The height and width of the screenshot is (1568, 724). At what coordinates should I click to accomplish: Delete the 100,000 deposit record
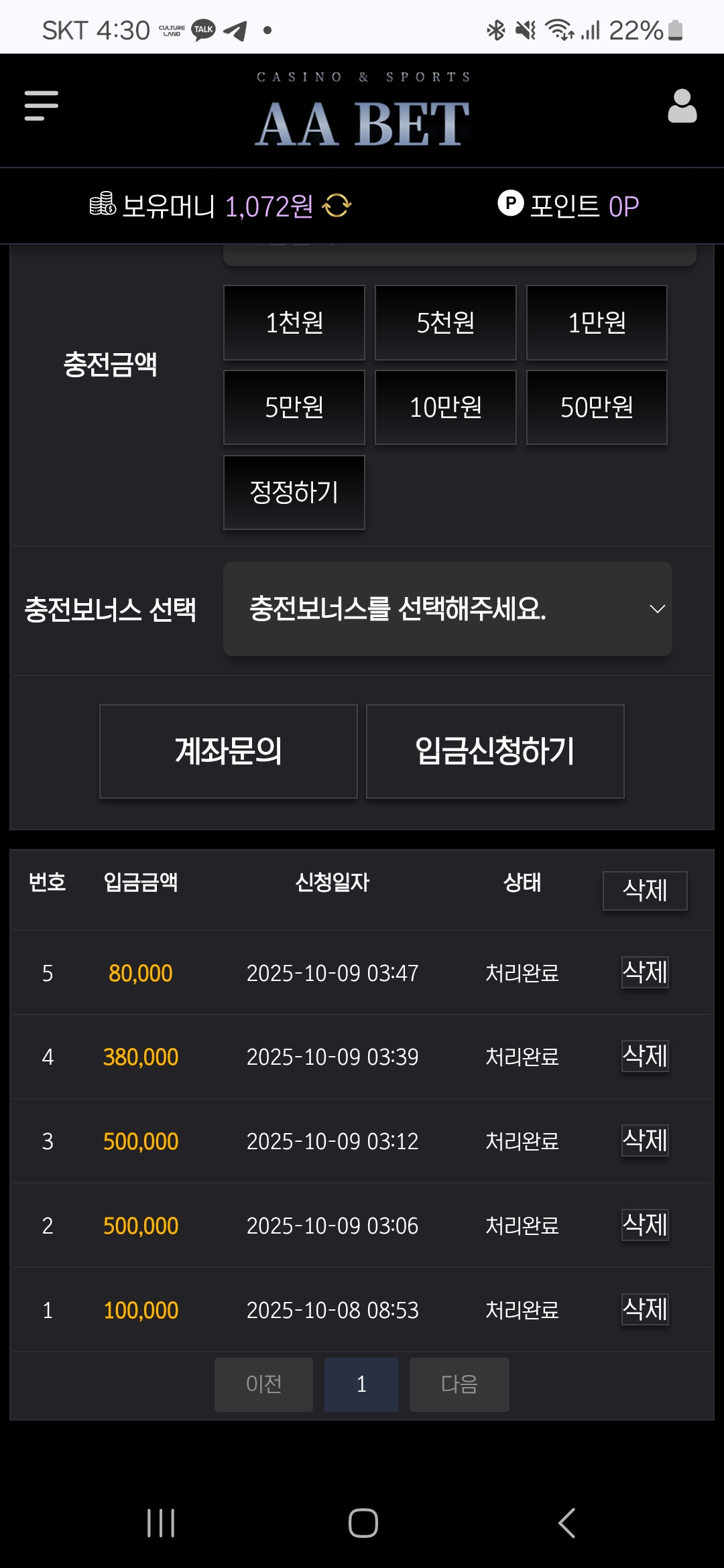click(x=645, y=1309)
